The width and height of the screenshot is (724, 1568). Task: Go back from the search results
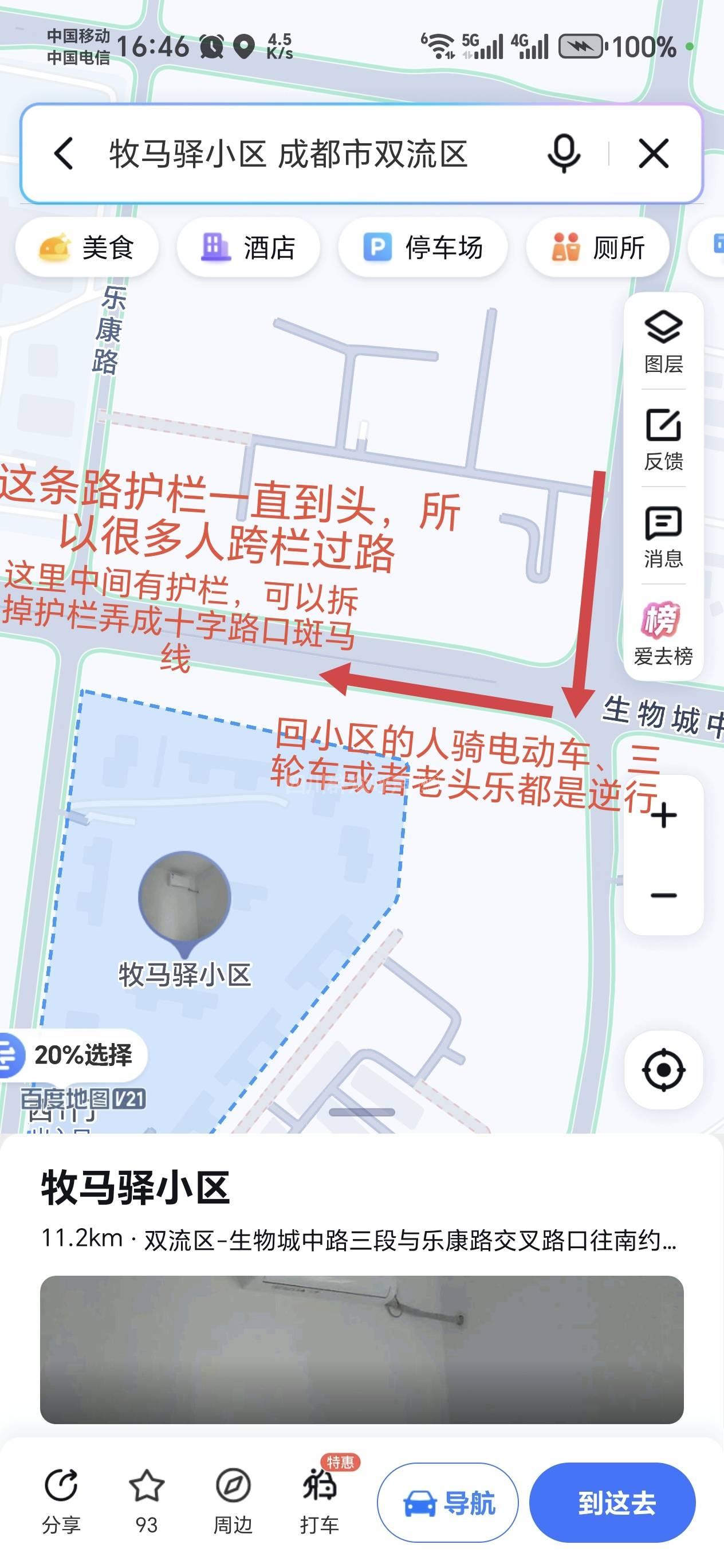tap(64, 153)
